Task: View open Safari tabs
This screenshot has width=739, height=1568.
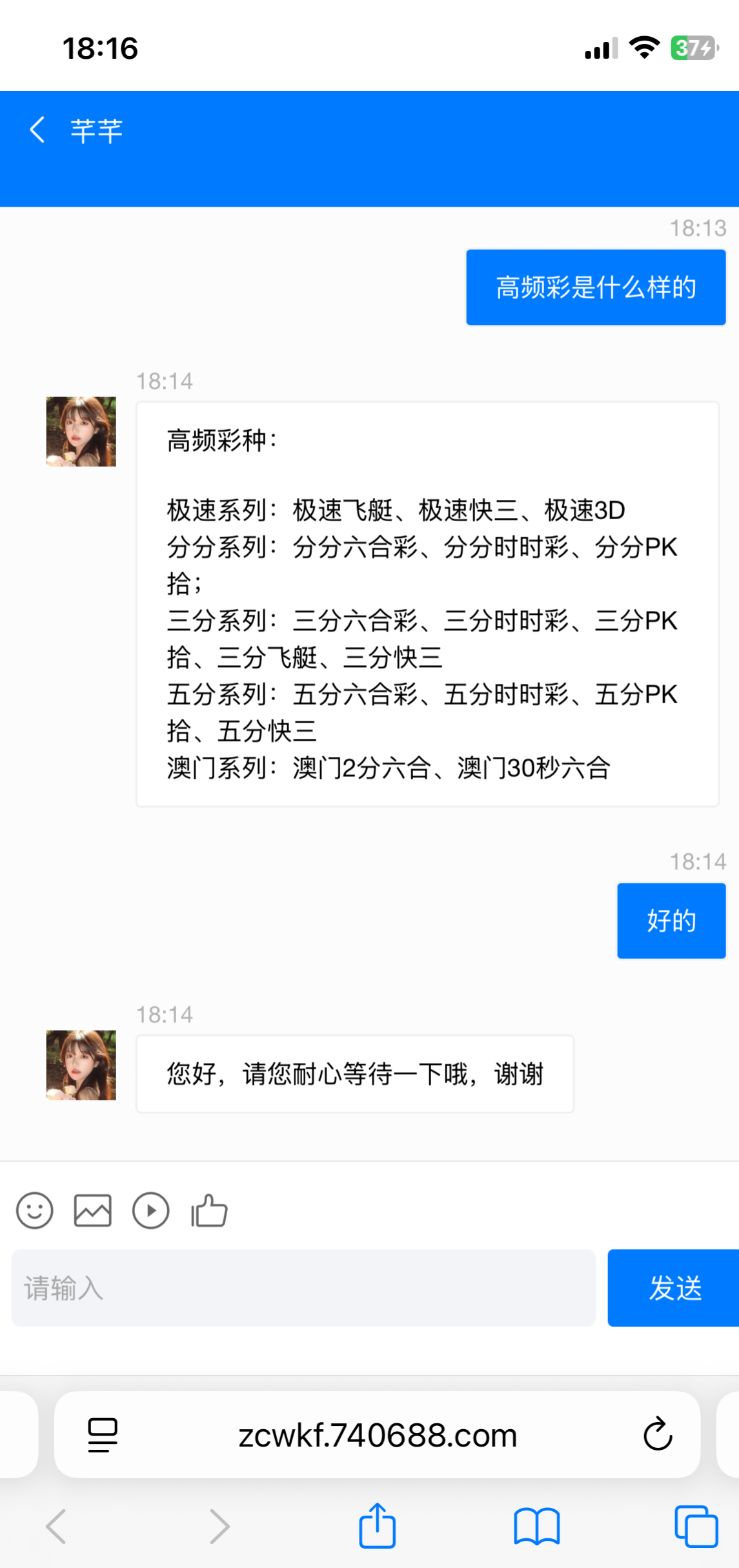Action: pyautogui.click(x=696, y=1526)
